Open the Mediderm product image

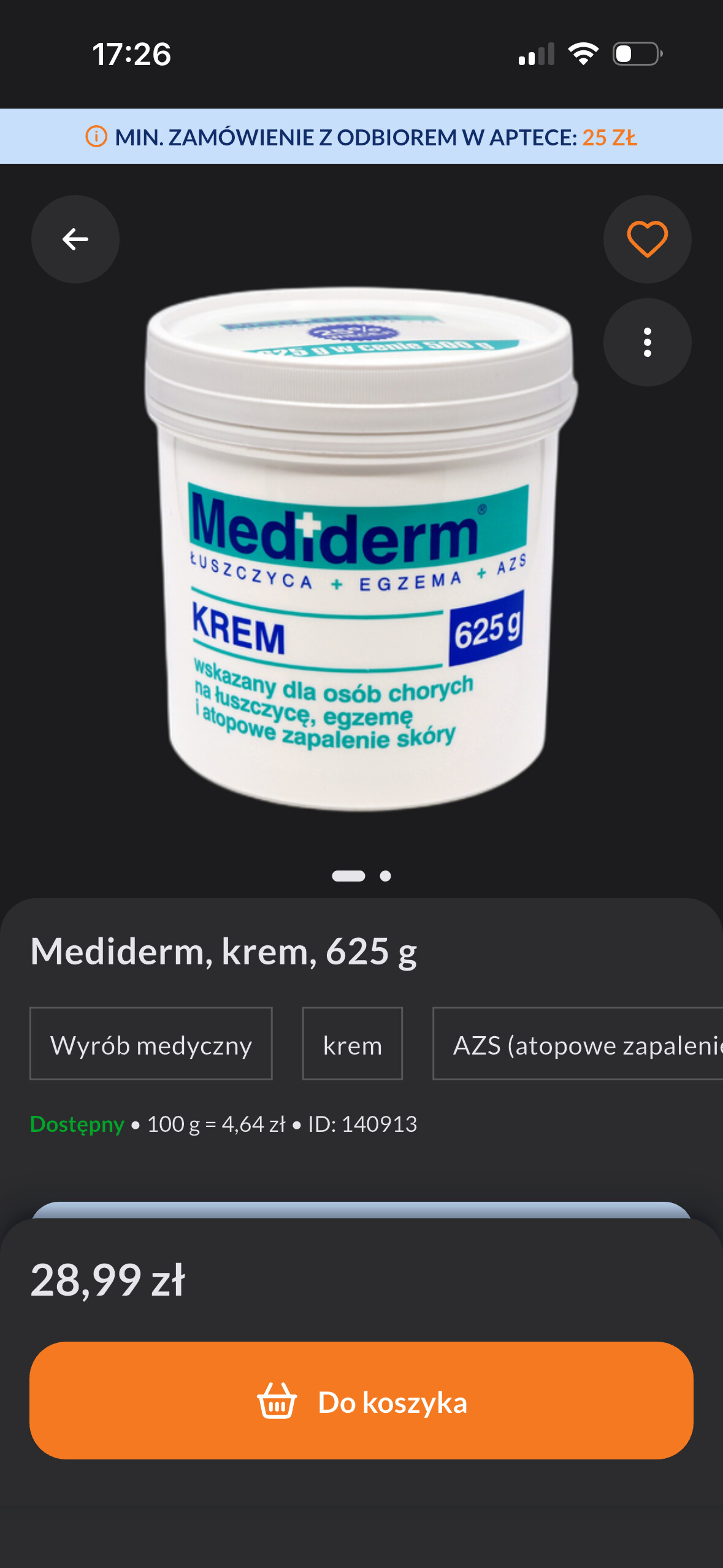[361, 549]
